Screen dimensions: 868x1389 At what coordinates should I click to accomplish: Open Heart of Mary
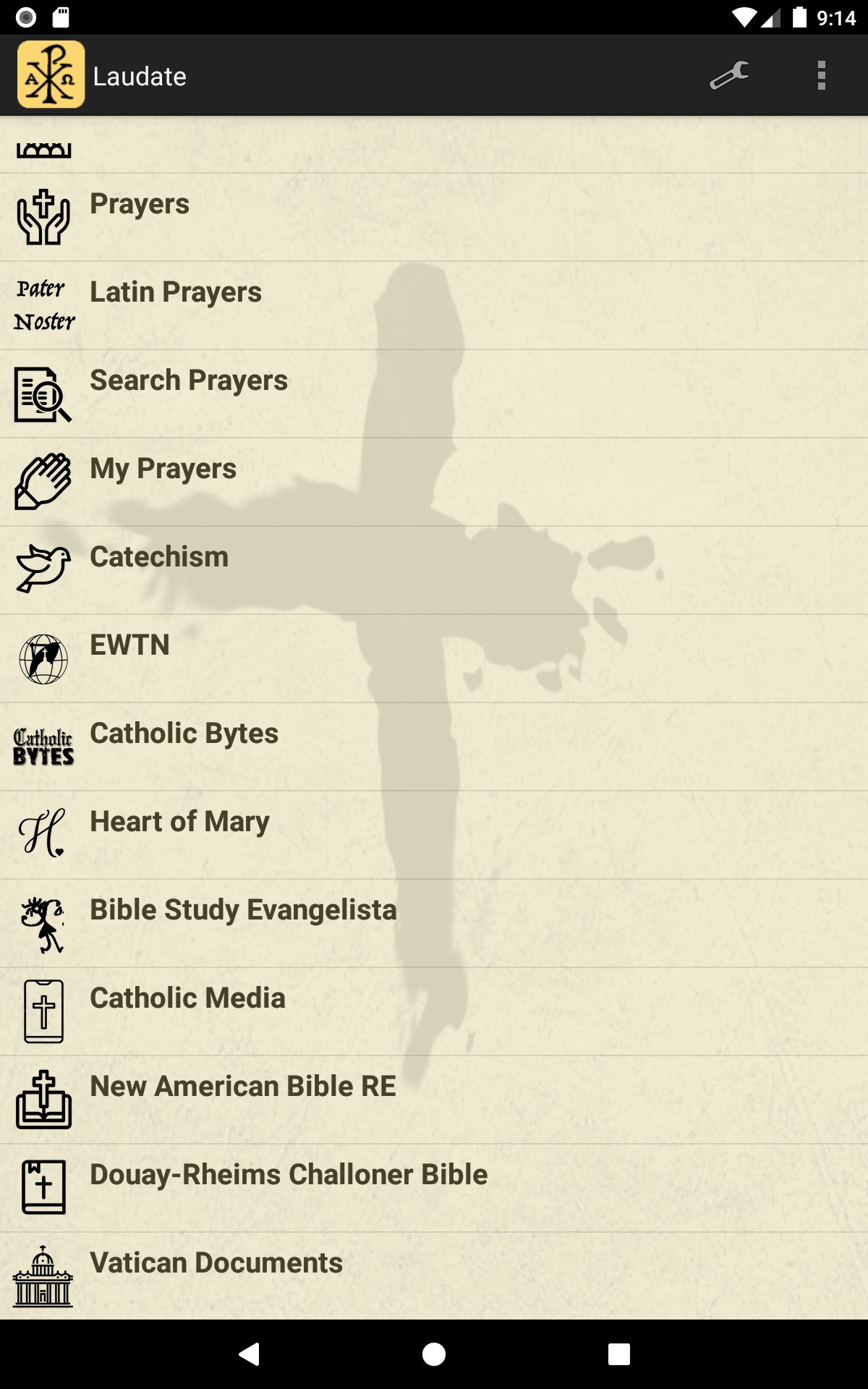(x=434, y=835)
